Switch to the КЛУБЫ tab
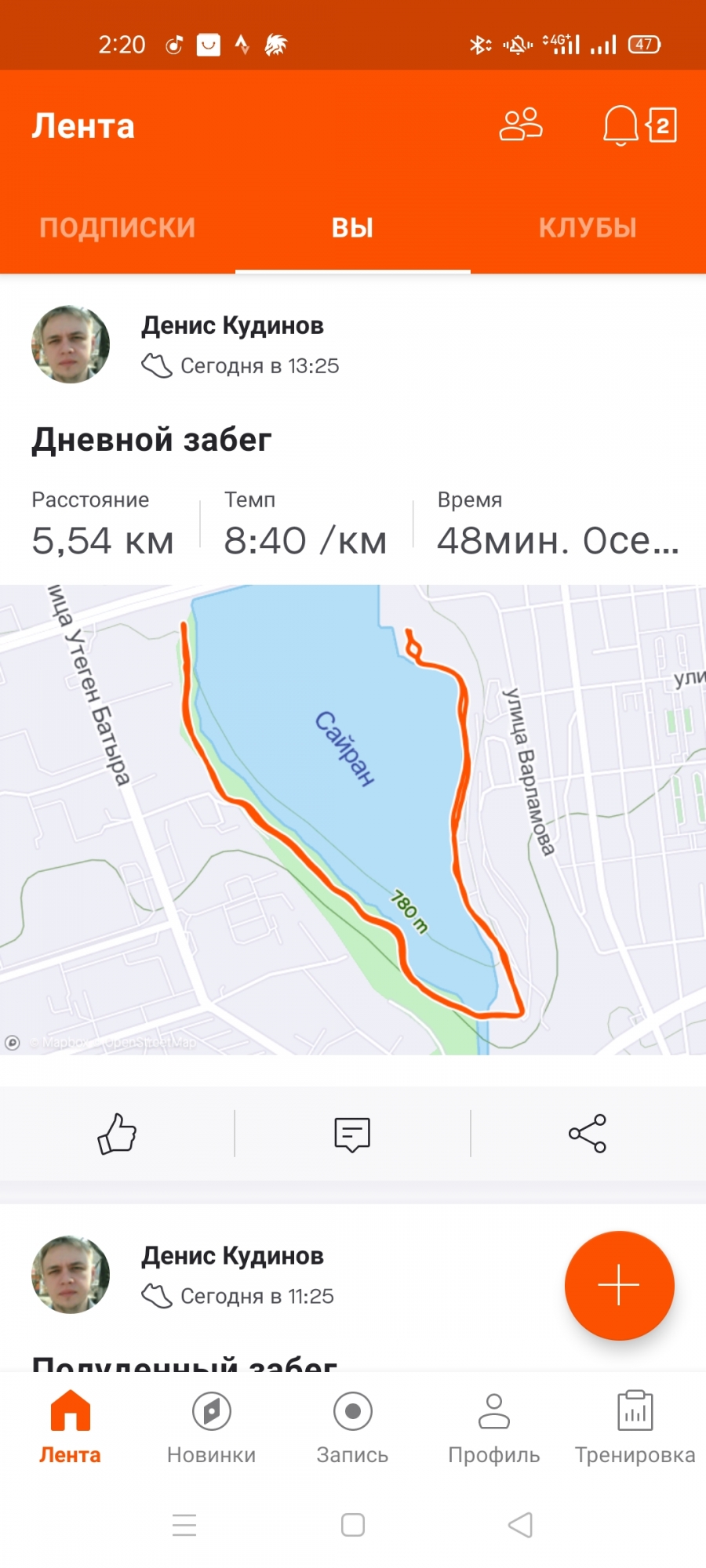 [588, 227]
